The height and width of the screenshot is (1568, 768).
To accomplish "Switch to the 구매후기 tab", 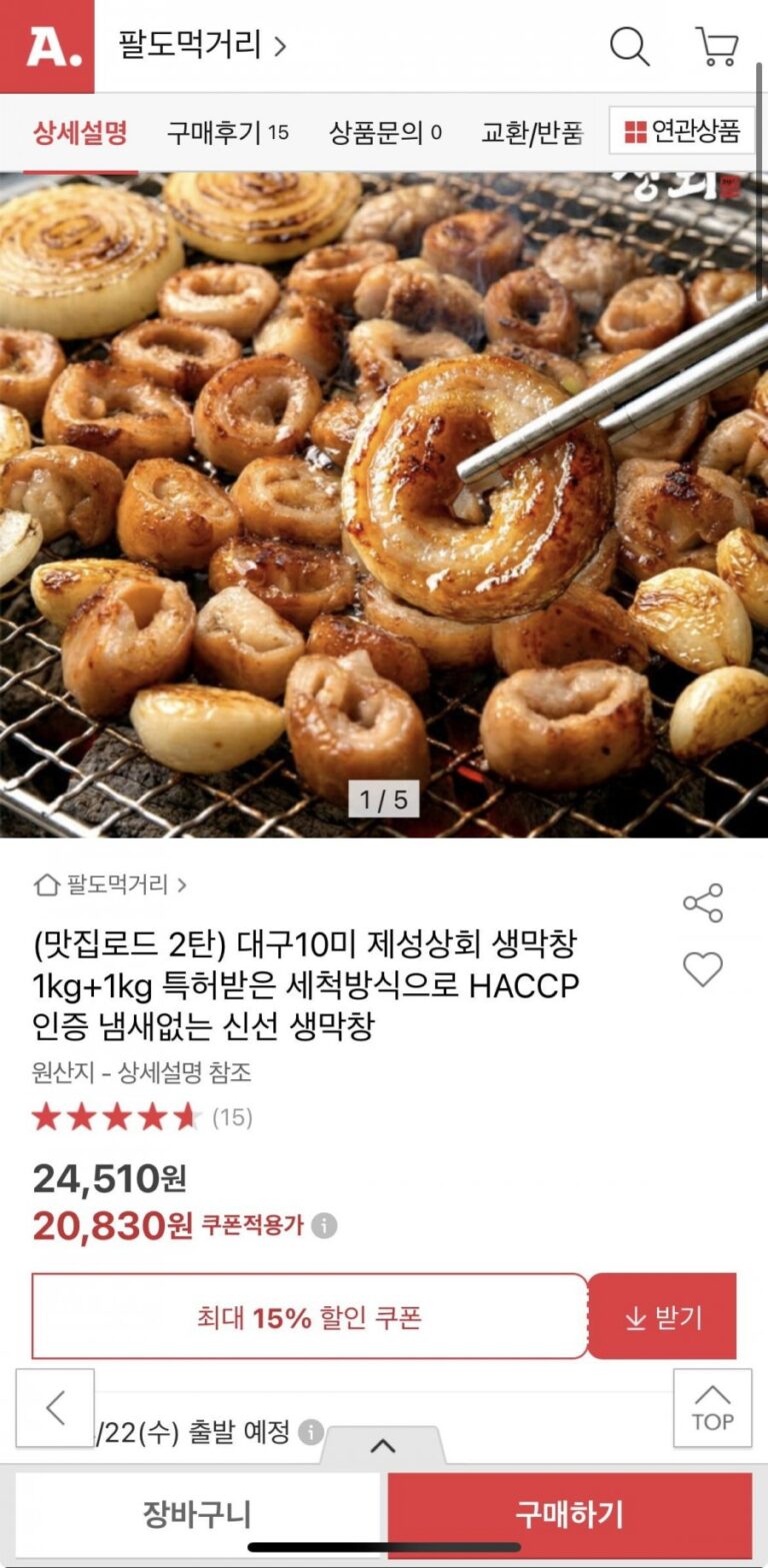I will click(x=227, y=133).
